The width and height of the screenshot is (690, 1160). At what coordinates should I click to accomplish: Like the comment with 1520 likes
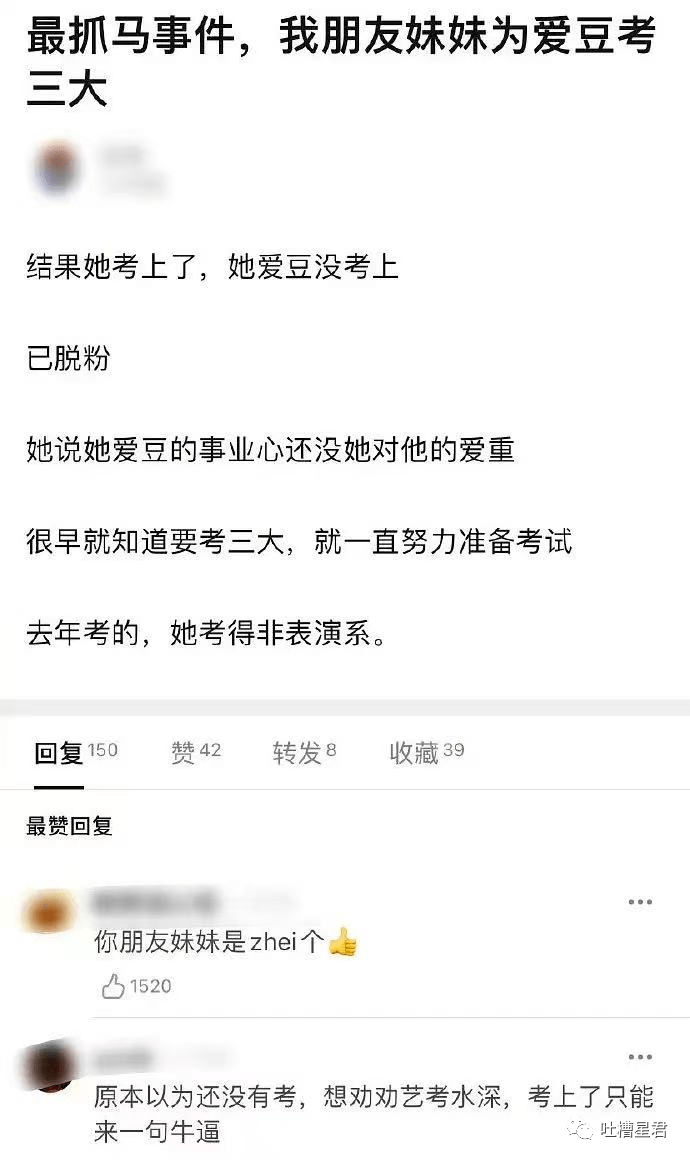(114, 987)
